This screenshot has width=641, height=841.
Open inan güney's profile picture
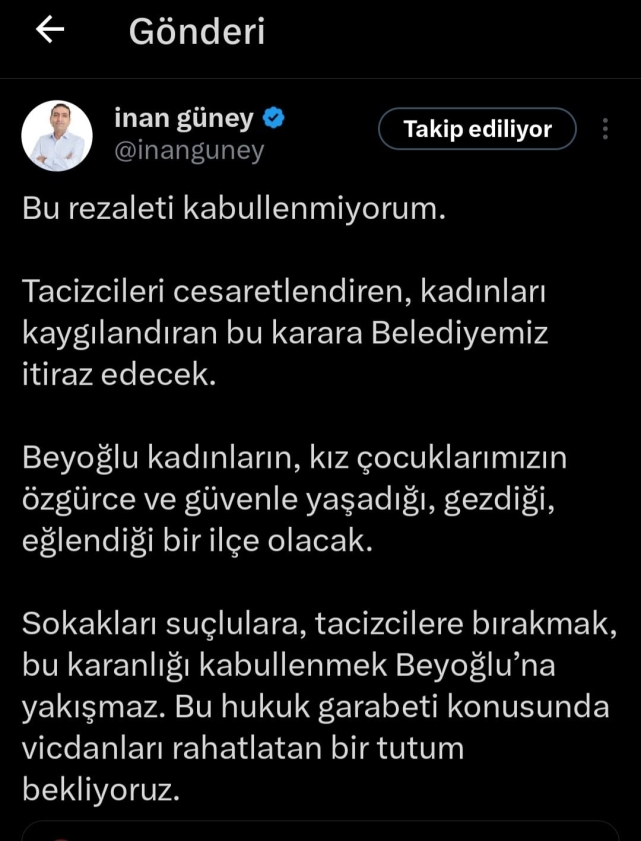tap(57, 135)
